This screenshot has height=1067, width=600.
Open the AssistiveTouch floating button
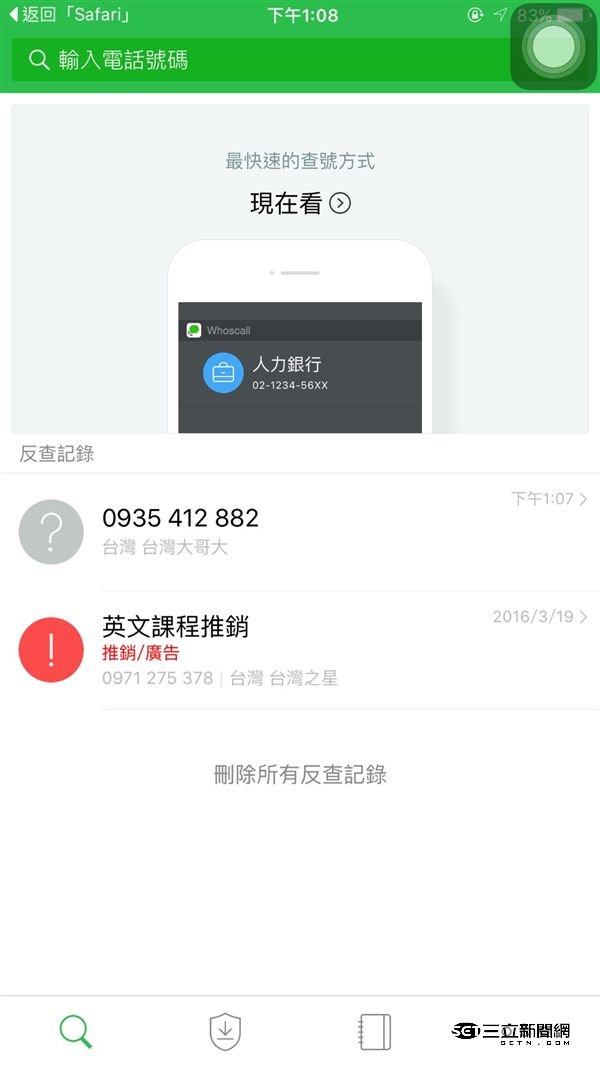(554, 46)
